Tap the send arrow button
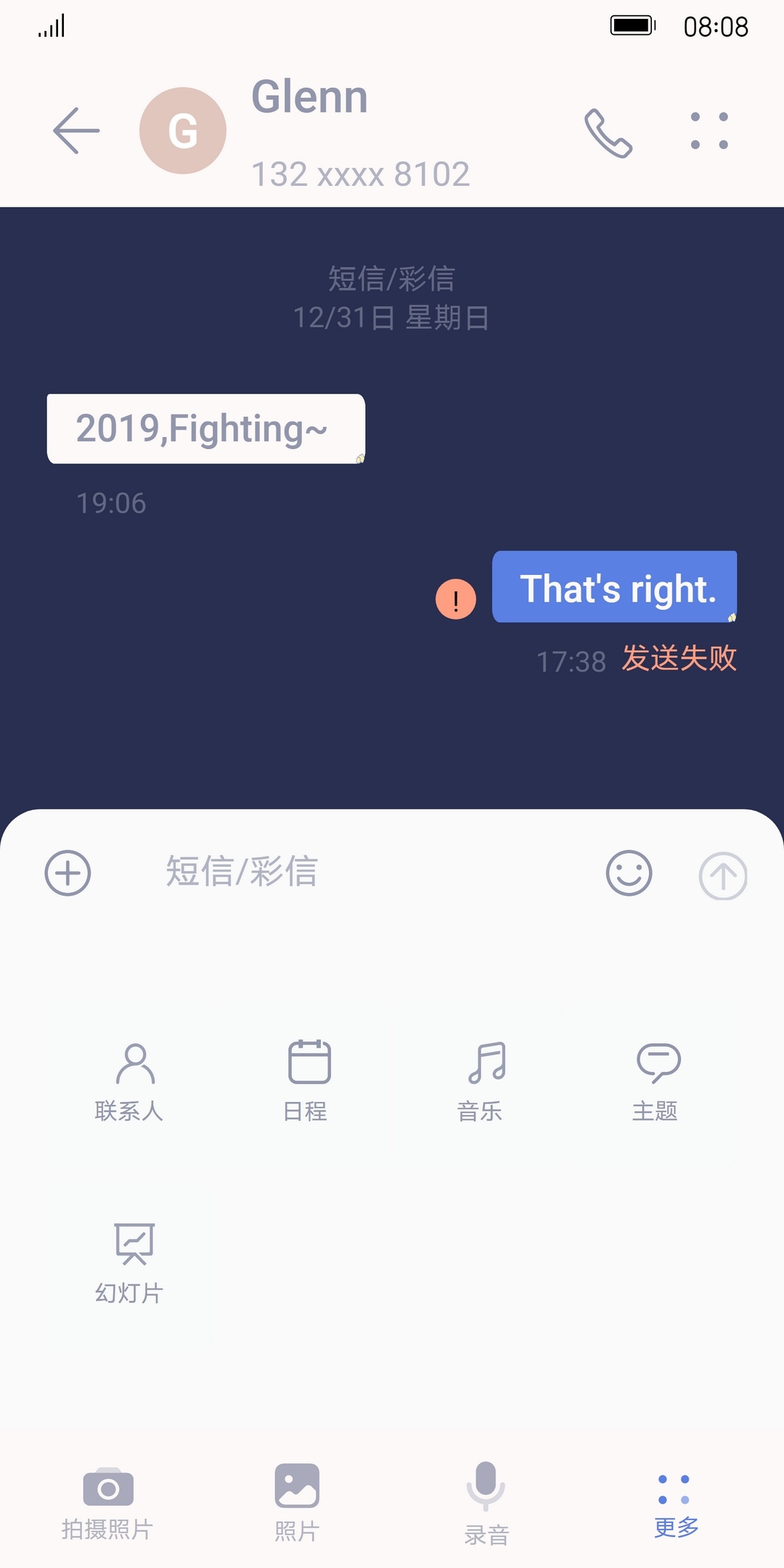 tap(723, 875)
